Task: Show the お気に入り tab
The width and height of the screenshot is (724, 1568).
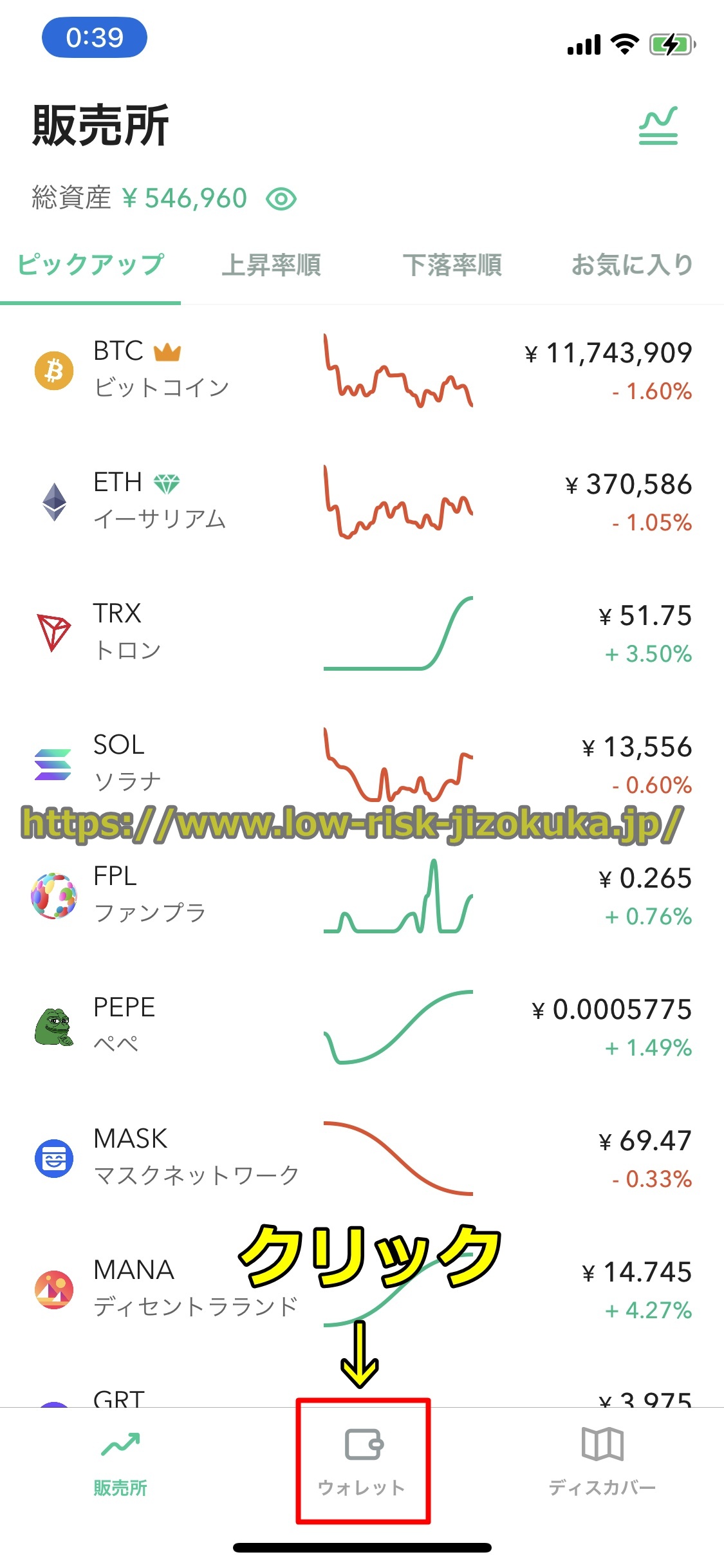Action: 631,265
